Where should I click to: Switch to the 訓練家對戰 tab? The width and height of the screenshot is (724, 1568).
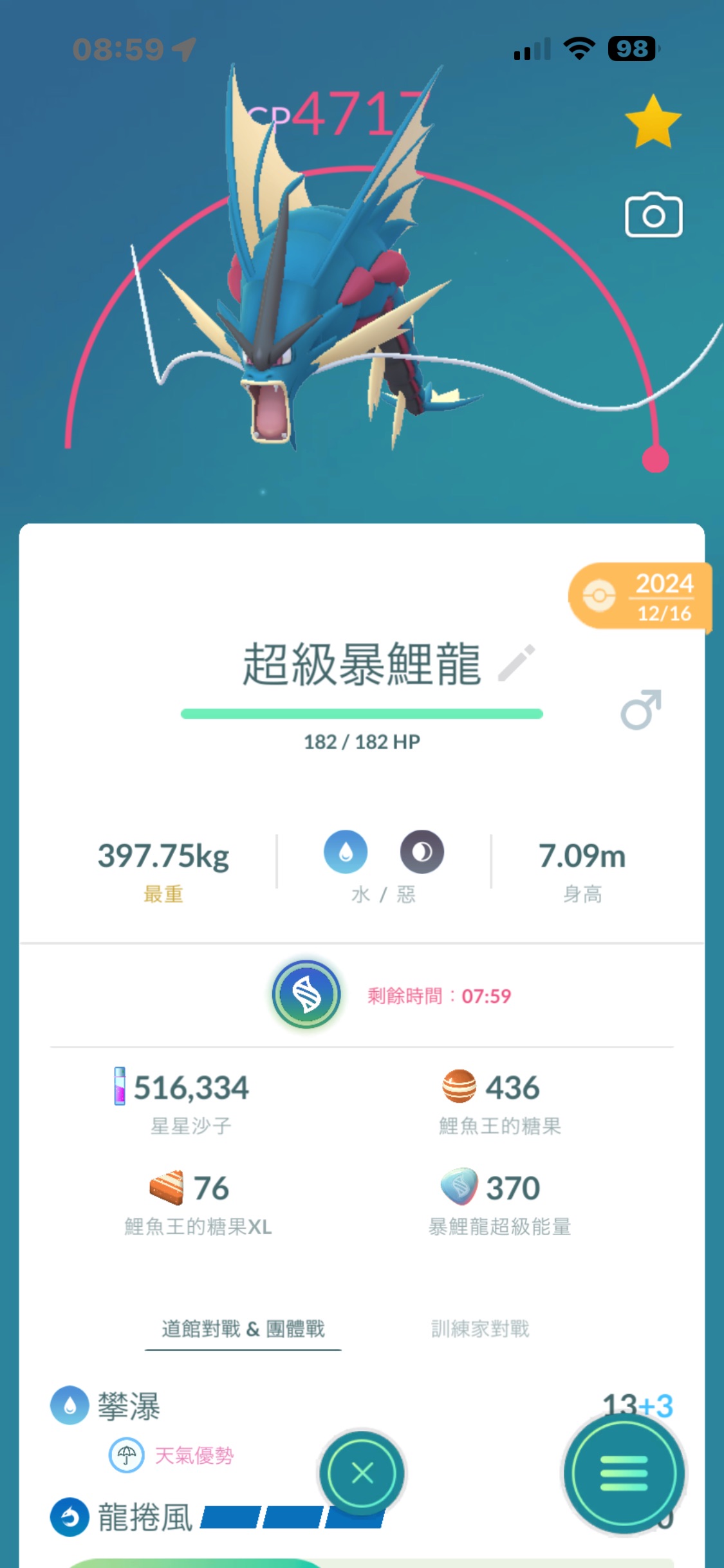click(x=480, y=1329)
